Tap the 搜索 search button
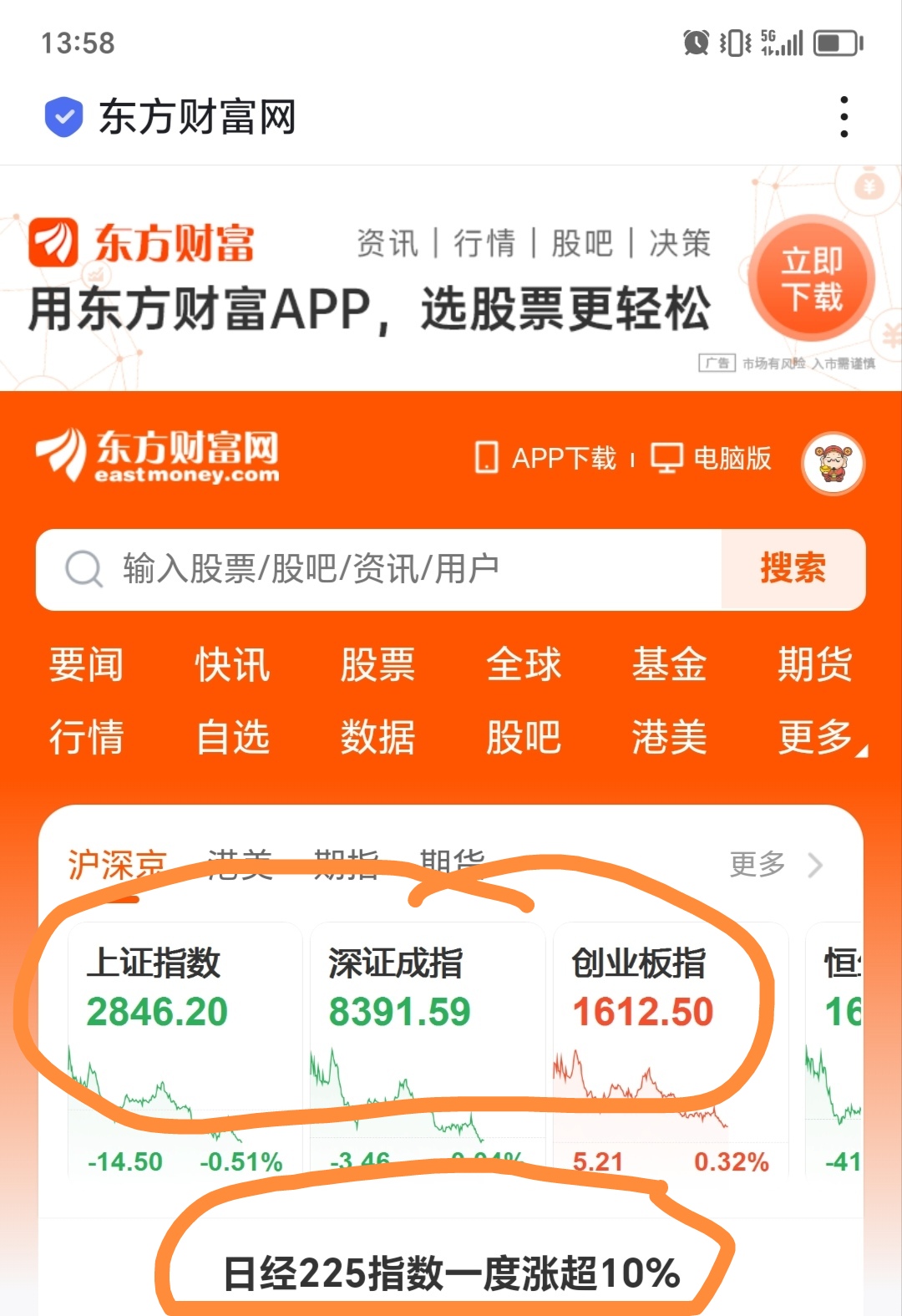902x1316 pixels. click(793, 569)
